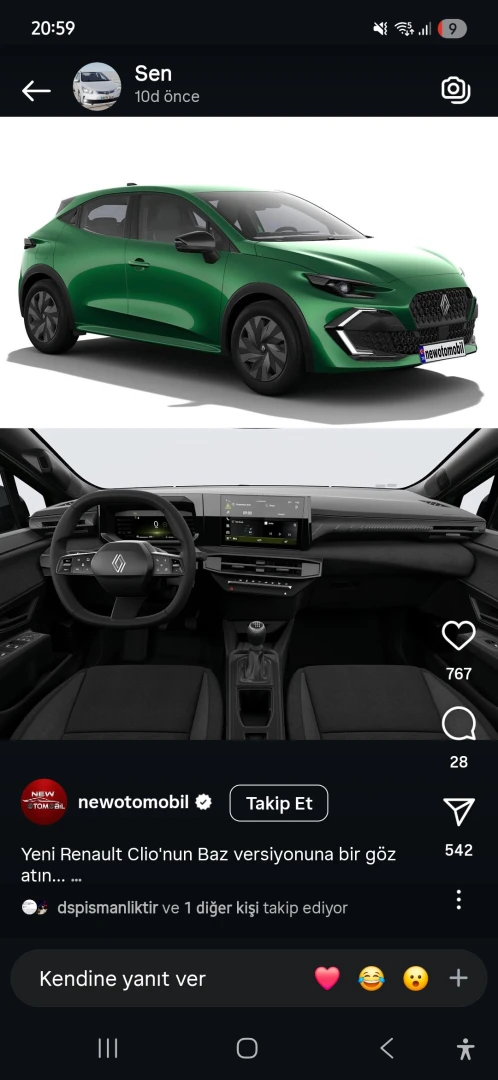This screenshot has height=1080, width=498.
Task: Open the three-dot overflow menu
Action: click(459, 899)
